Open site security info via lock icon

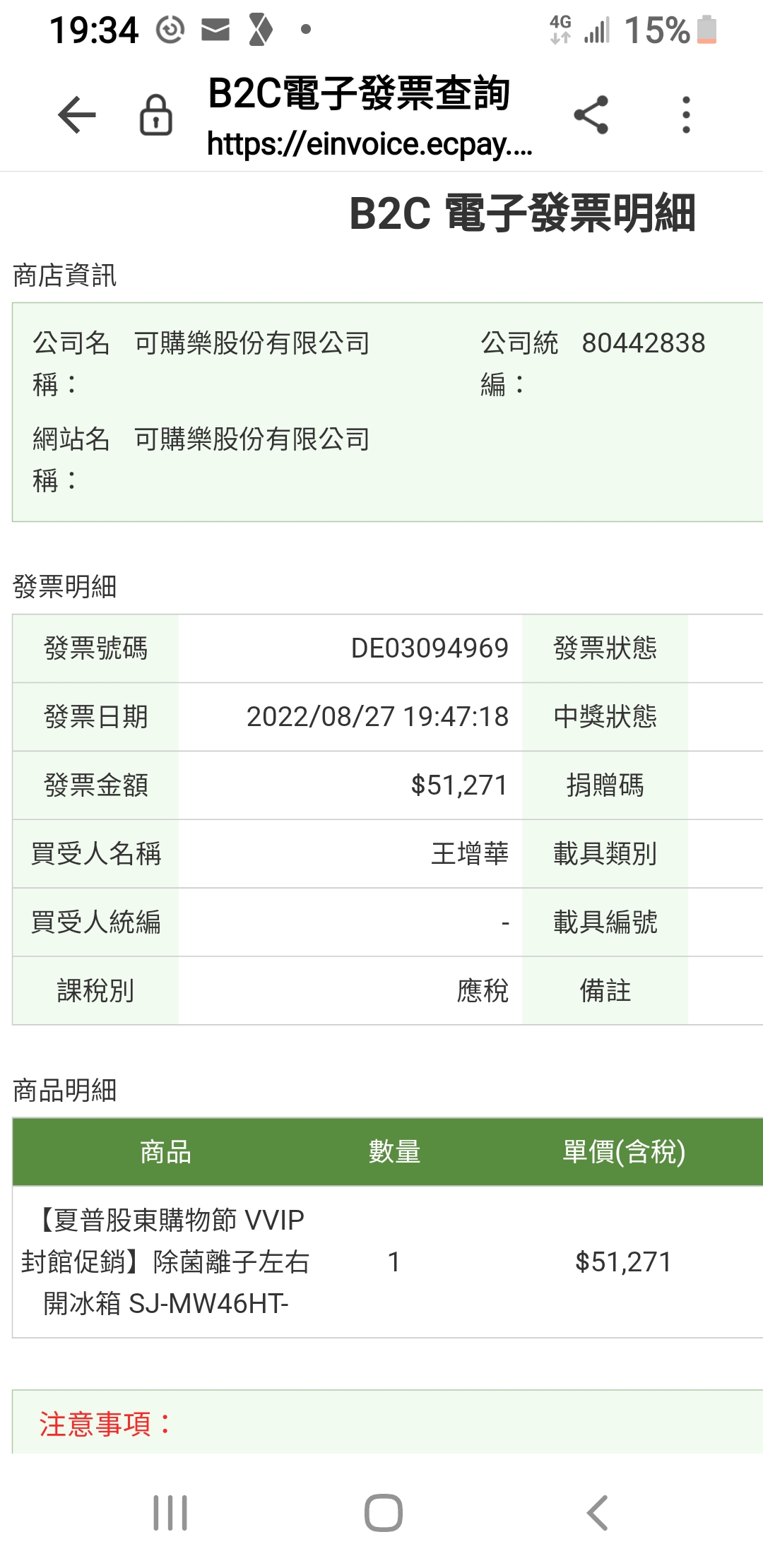tap(155, 115)
